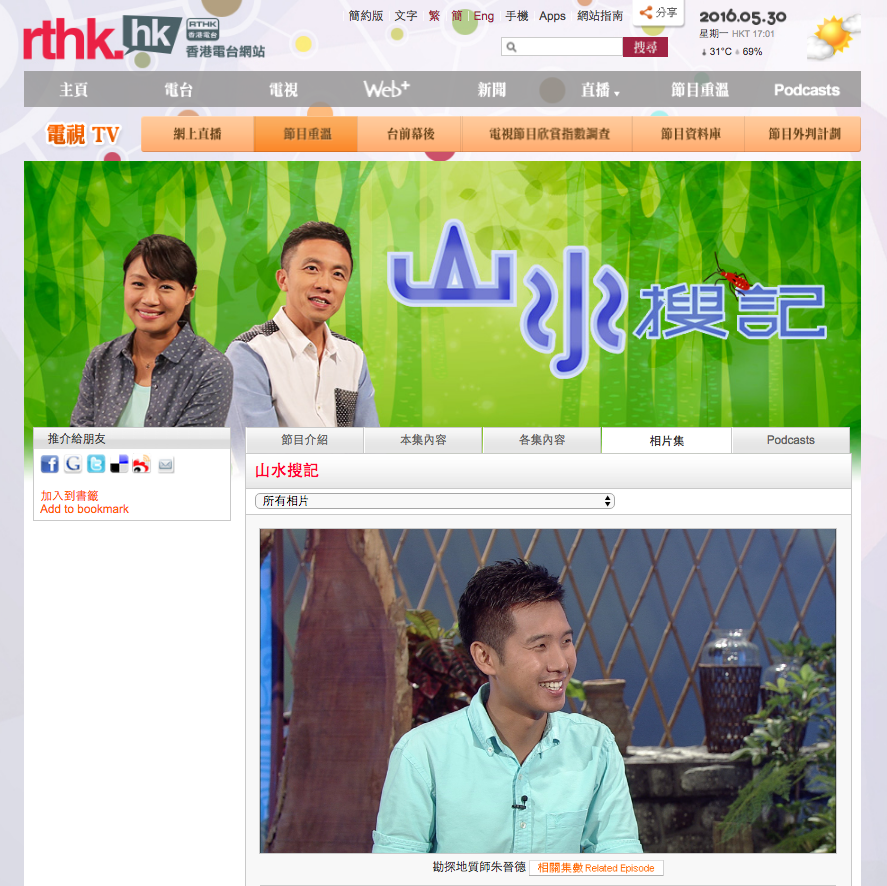
Task: Switch to the 各集內容 tab
Action: coord(541,440)
